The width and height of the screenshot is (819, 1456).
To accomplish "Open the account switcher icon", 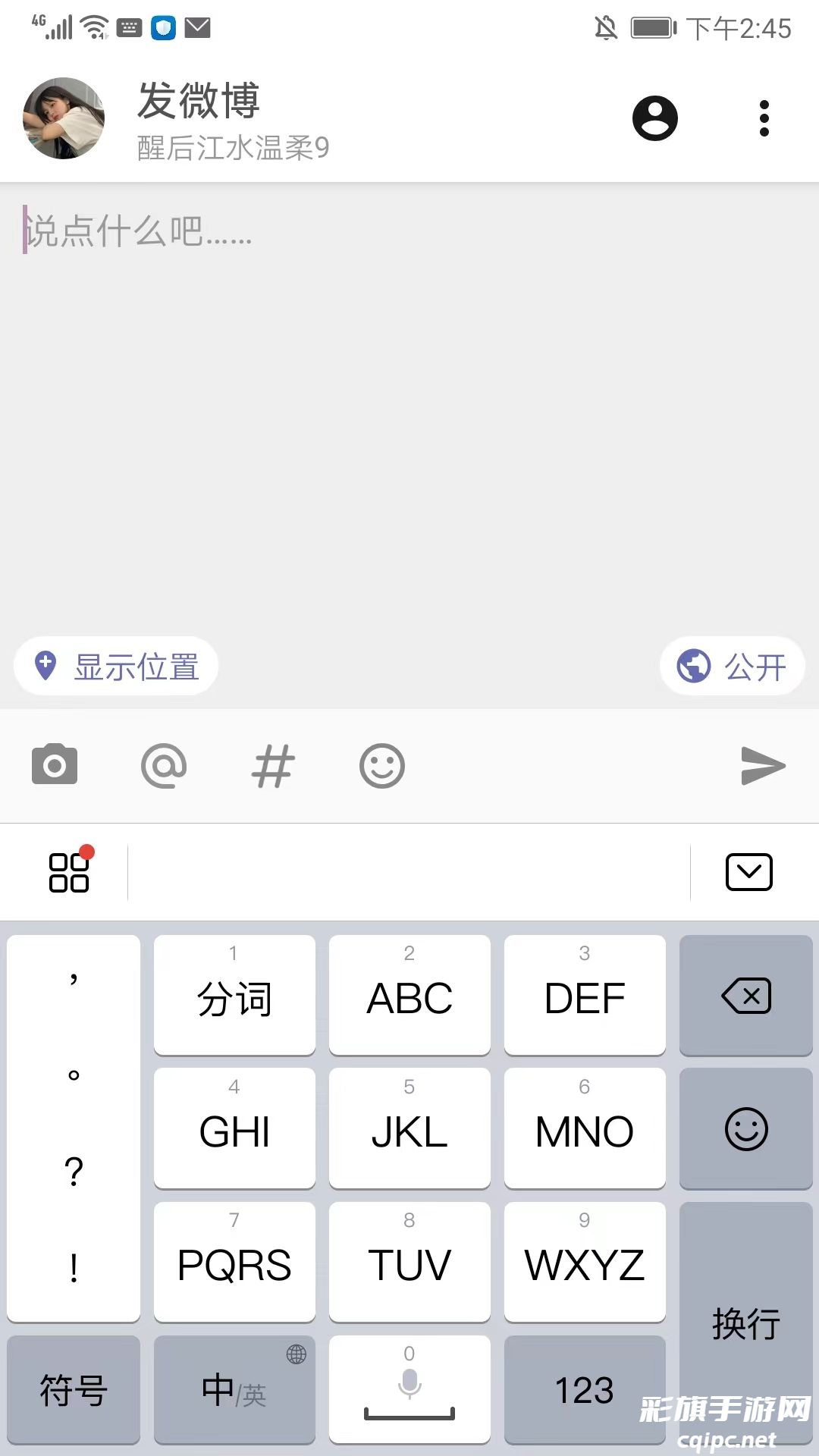I will coord(654,118).
